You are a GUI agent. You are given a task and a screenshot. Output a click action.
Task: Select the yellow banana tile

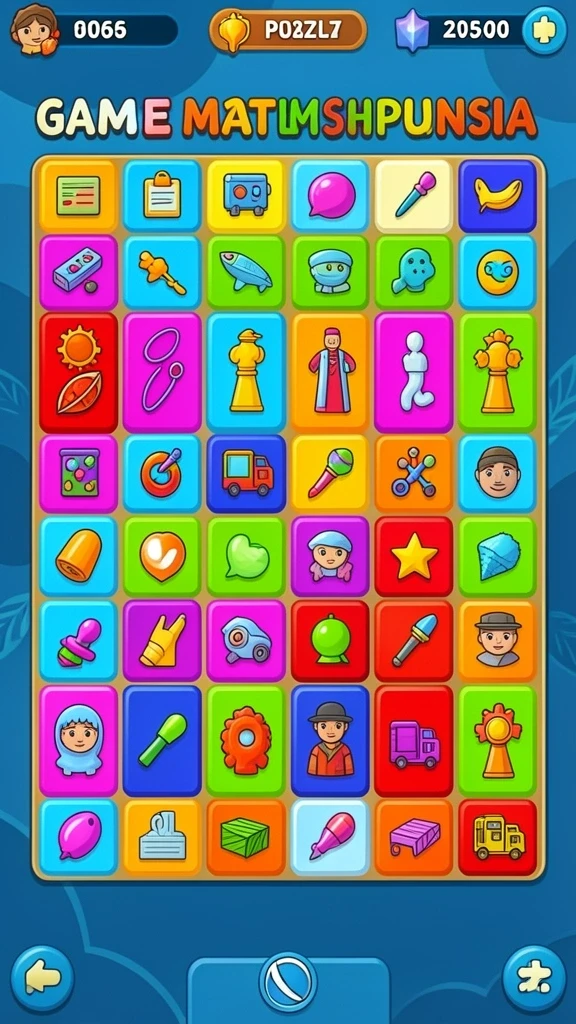(498, 196)
